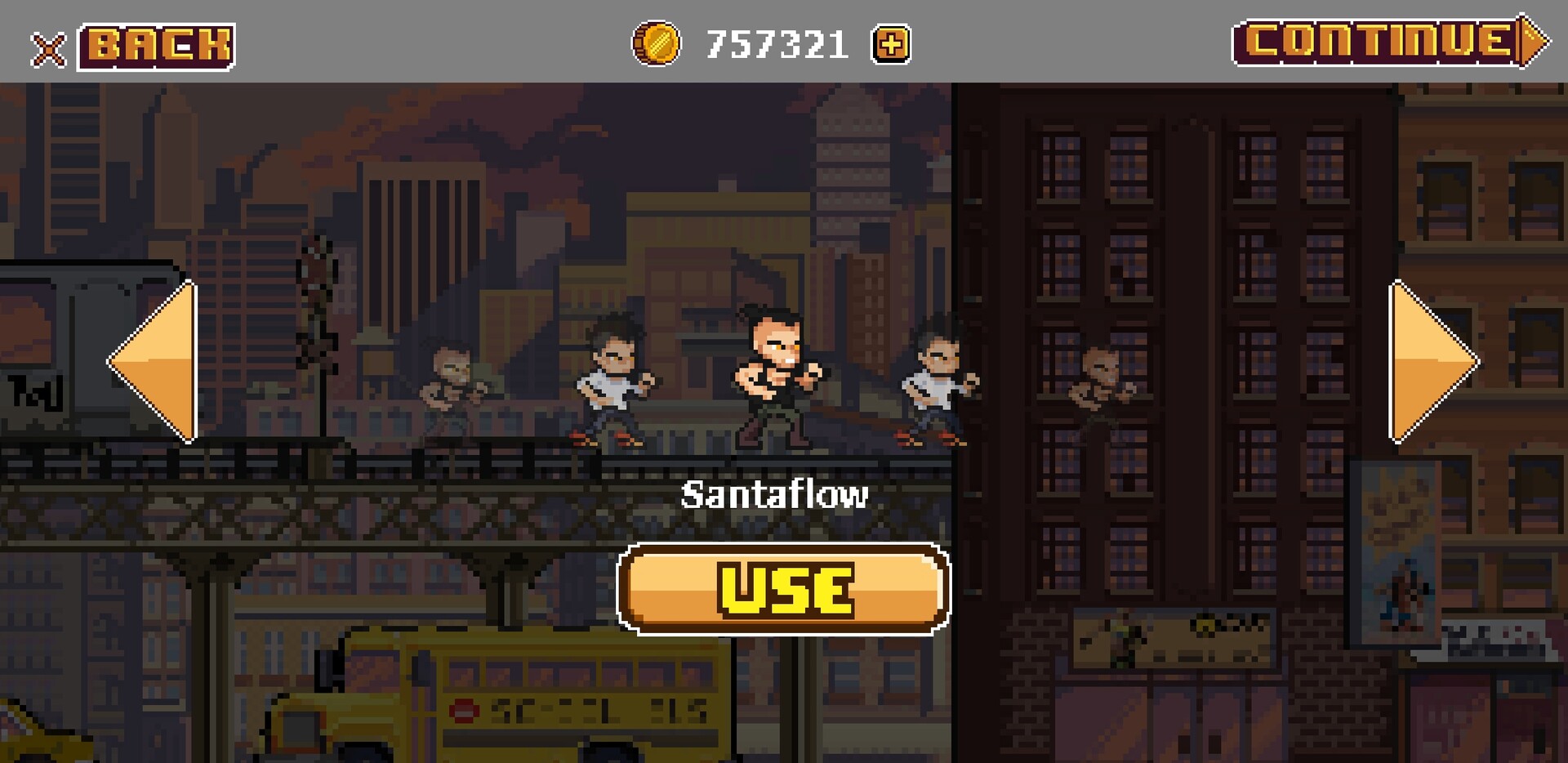This screenshot has width=1568, height=763.
Task: Add more coins with the plus icon
Action: (890, 44)
